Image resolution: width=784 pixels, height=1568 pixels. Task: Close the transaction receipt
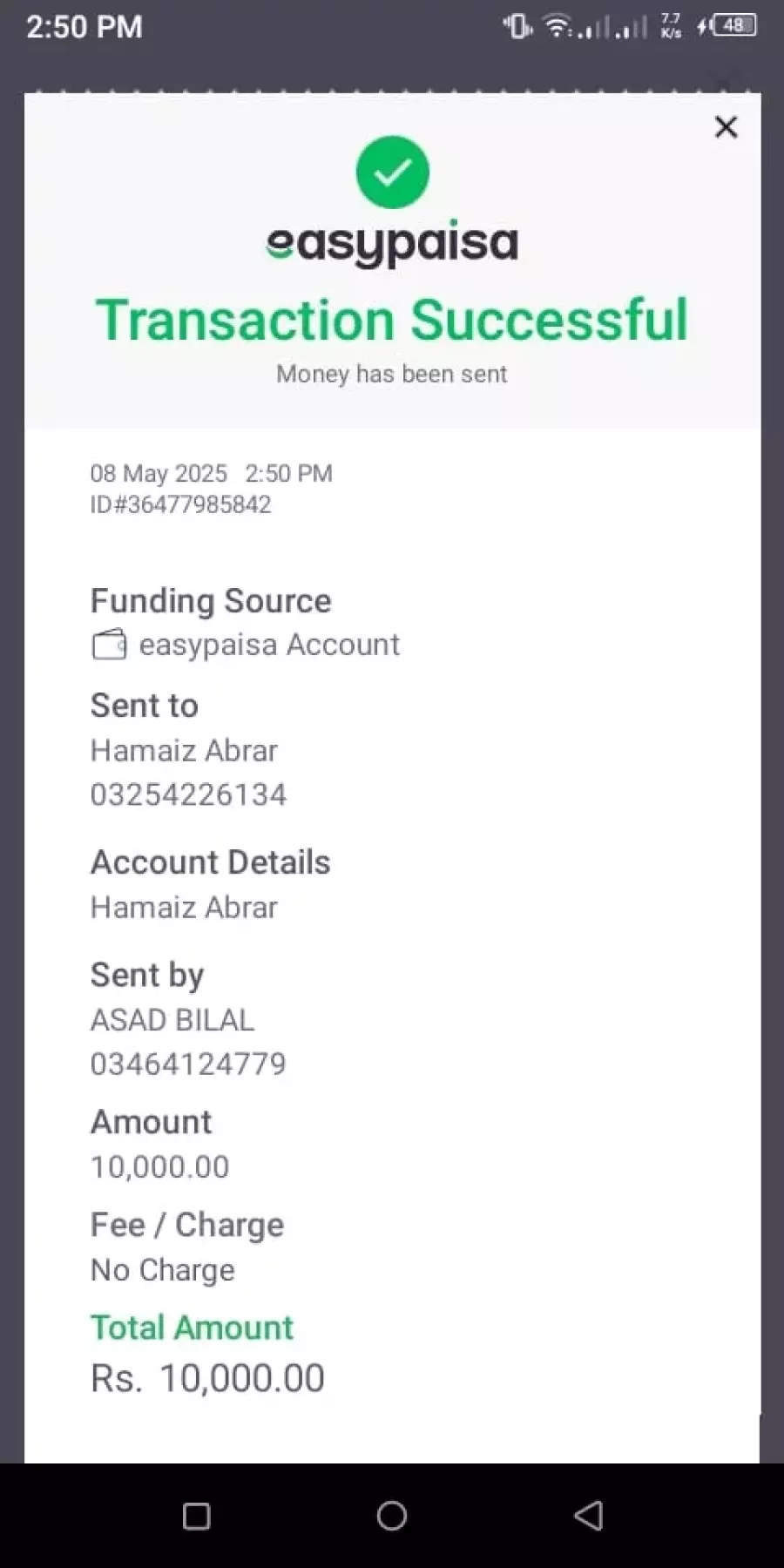coord(726,127)
